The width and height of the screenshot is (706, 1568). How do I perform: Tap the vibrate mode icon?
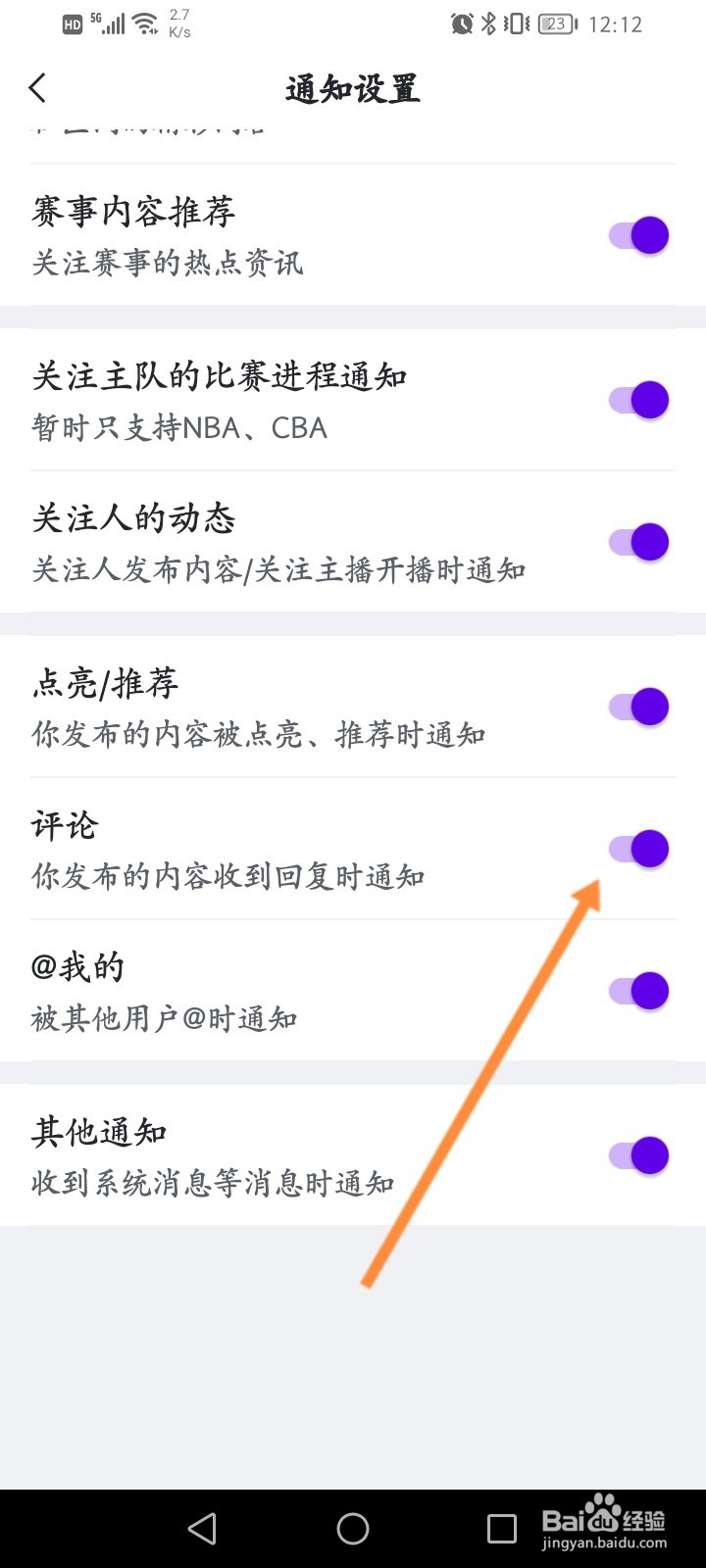tap(516, 24)
